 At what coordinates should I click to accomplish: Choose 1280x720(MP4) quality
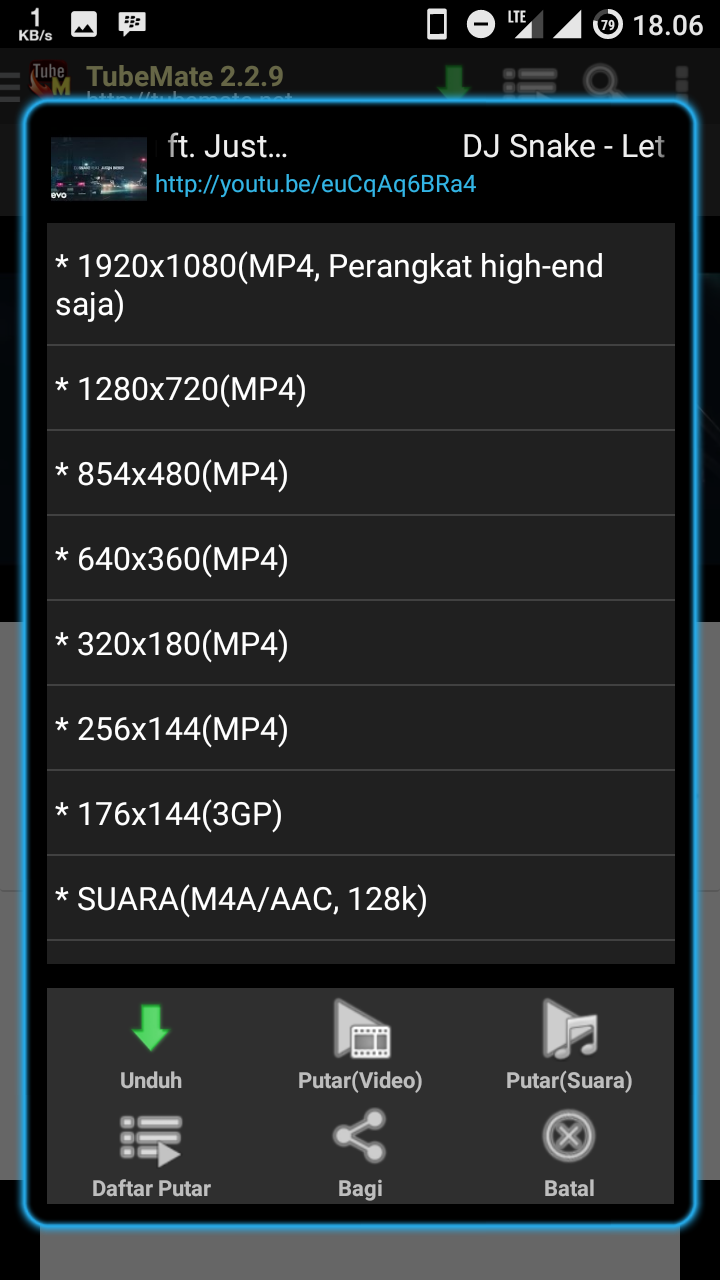click(360, 389)
